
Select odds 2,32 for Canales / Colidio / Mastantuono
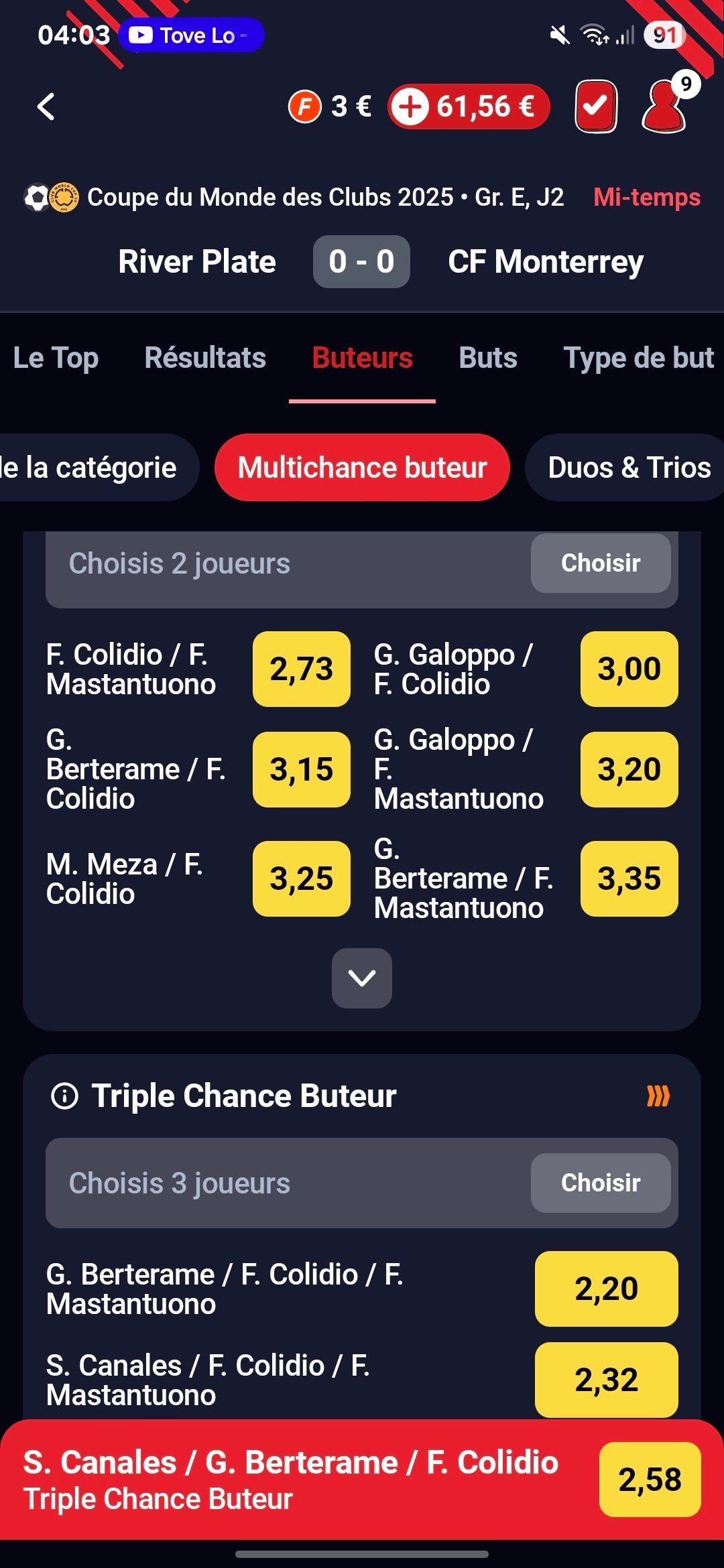tap(606, 1380)
